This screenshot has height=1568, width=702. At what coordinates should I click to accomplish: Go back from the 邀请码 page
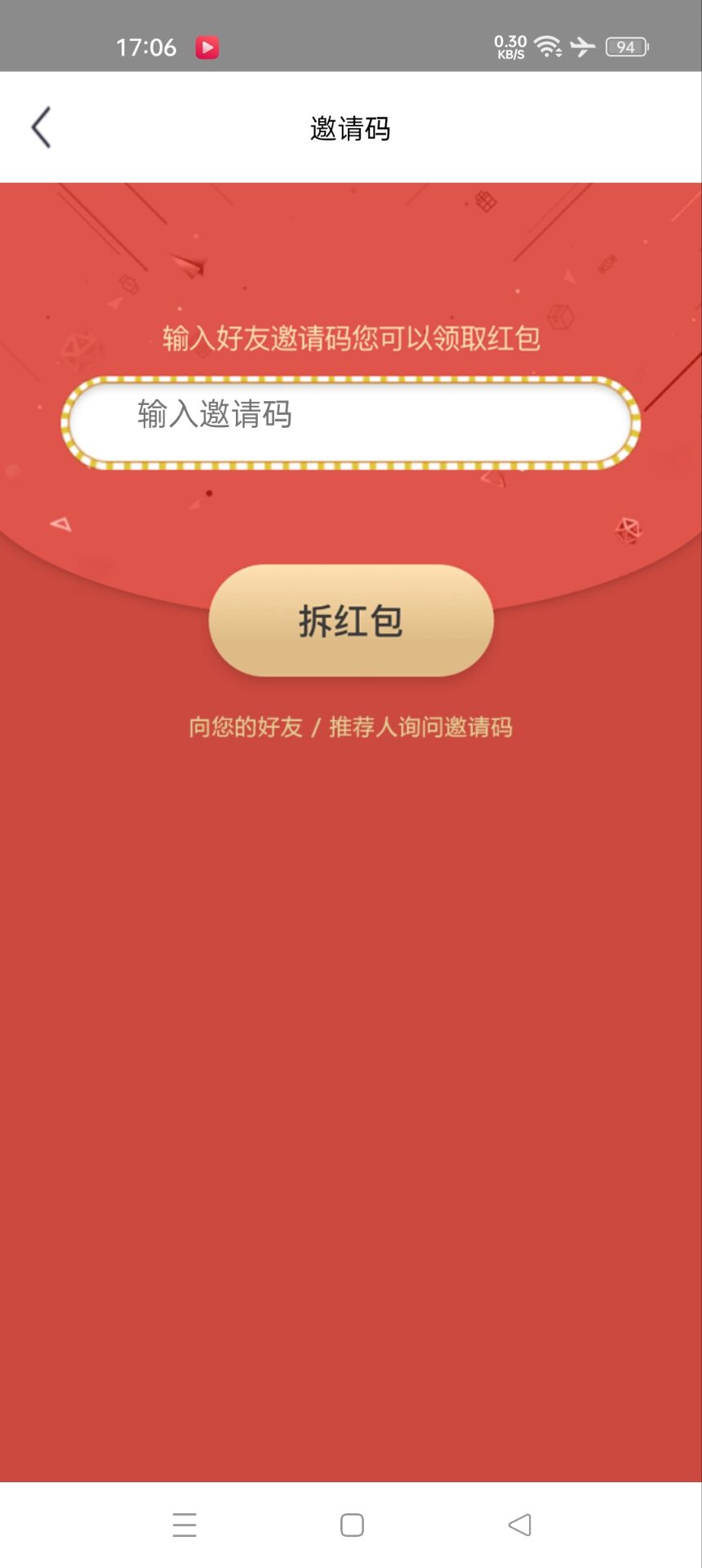pos(42,127)
